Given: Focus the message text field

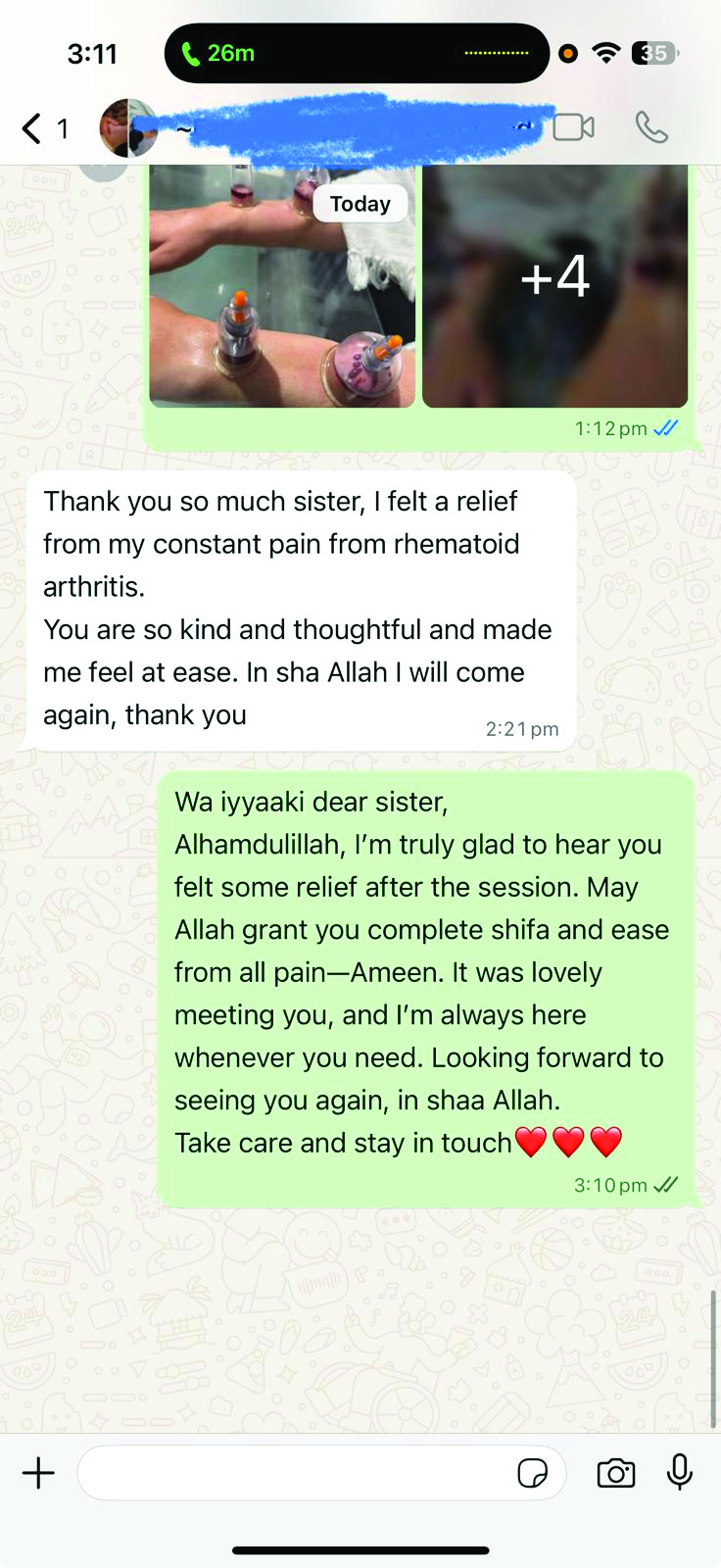Looking at the screenshot, I should click(x=294, y=1473).
